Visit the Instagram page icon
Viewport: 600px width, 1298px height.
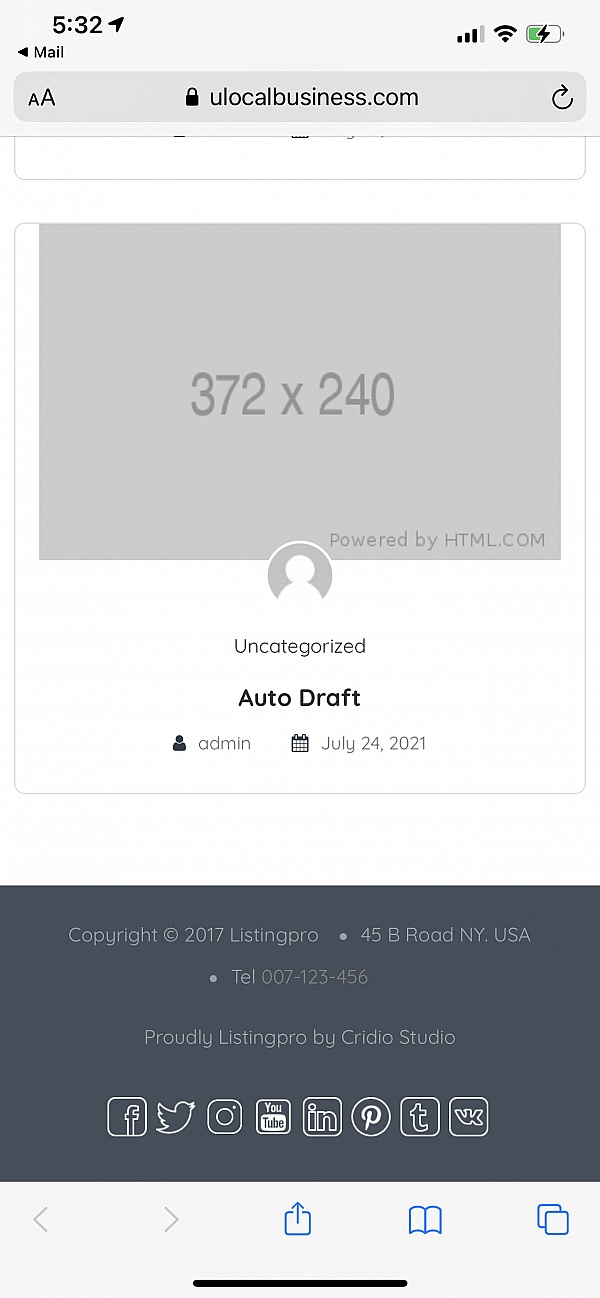[225, 1117]
